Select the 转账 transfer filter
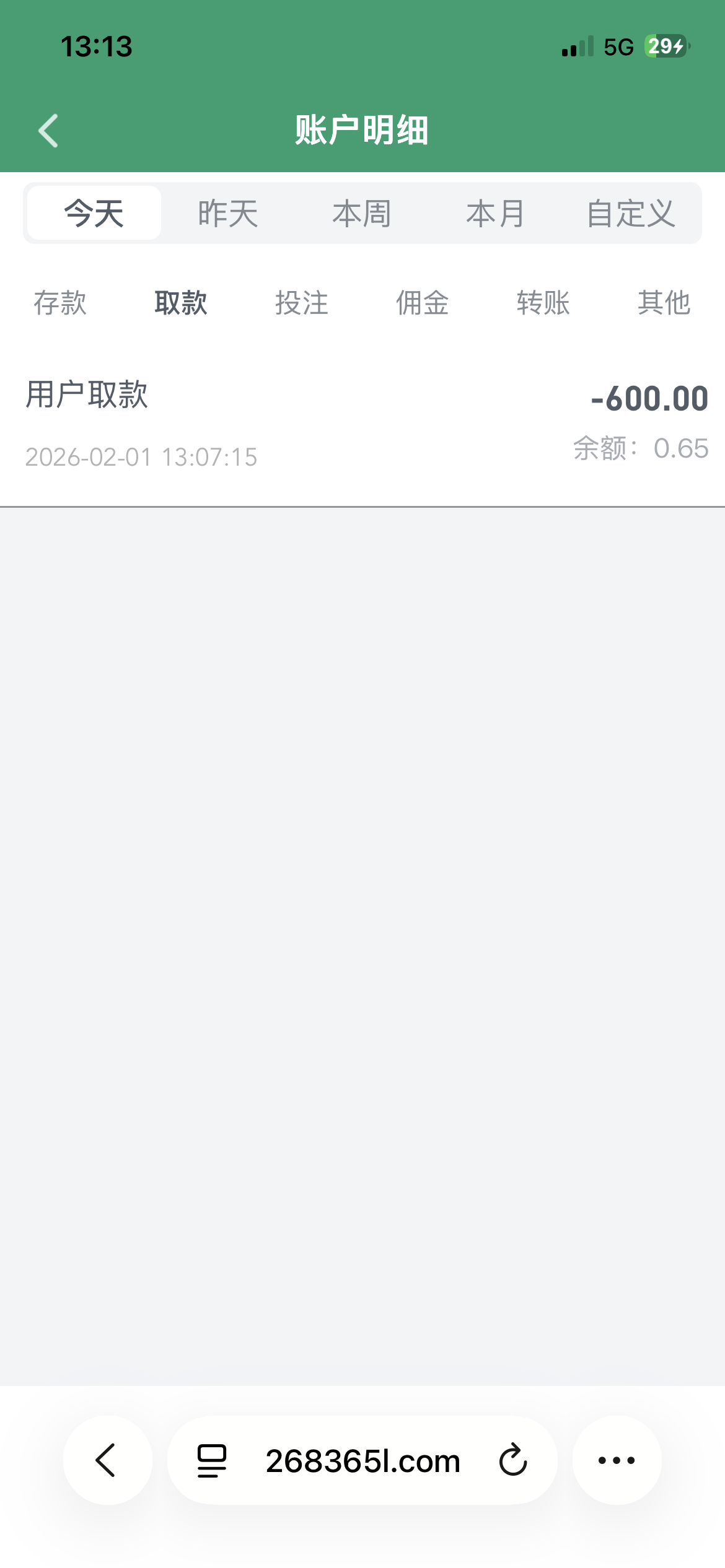 542,303
